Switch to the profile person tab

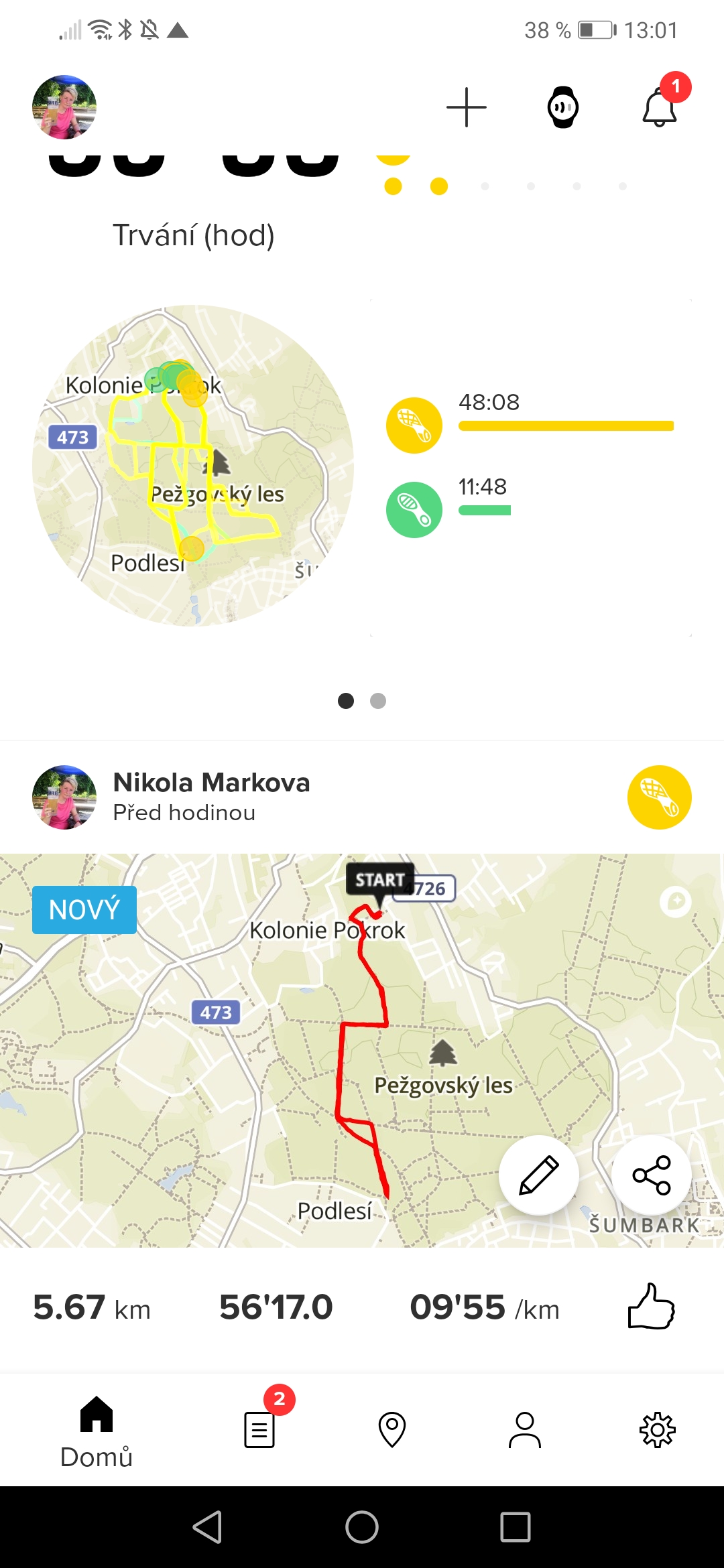(525, 1430)
